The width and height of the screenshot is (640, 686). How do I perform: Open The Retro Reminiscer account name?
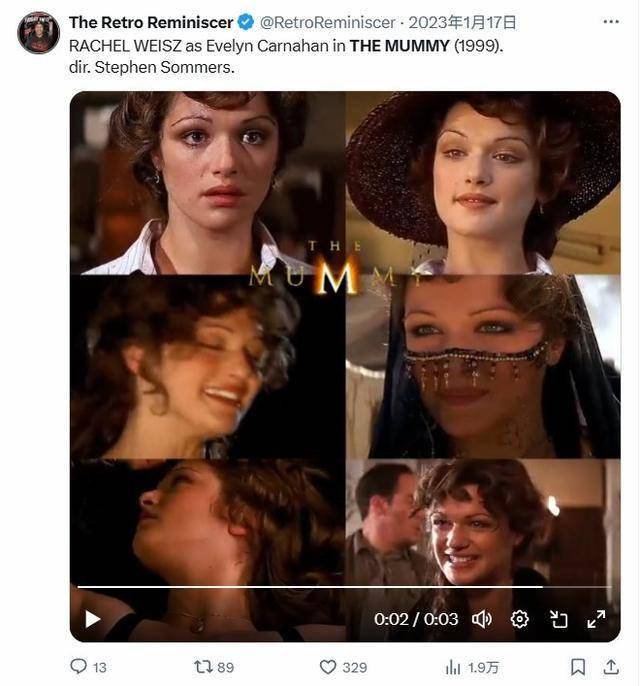point(150,21)
